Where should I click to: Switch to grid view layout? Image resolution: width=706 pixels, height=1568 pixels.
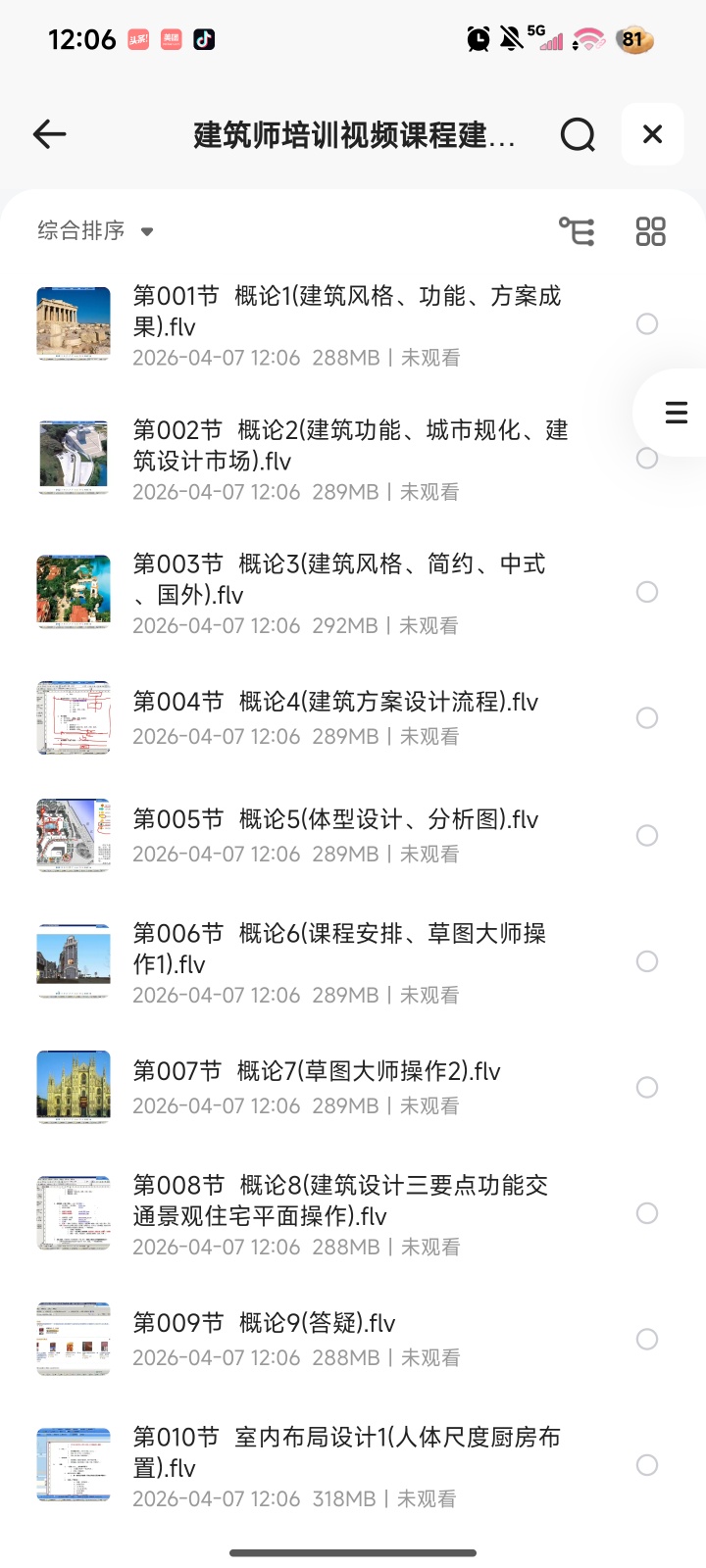coord(650,231)
